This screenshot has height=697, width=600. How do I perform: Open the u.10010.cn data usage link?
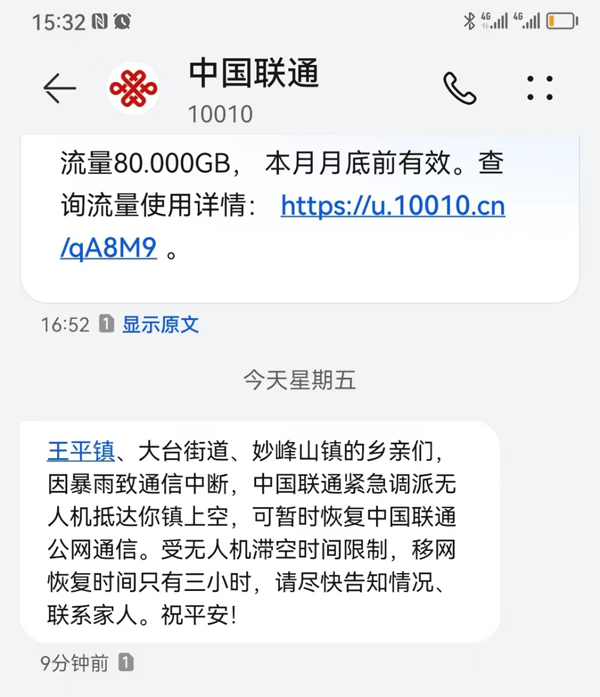coord(392,206)
